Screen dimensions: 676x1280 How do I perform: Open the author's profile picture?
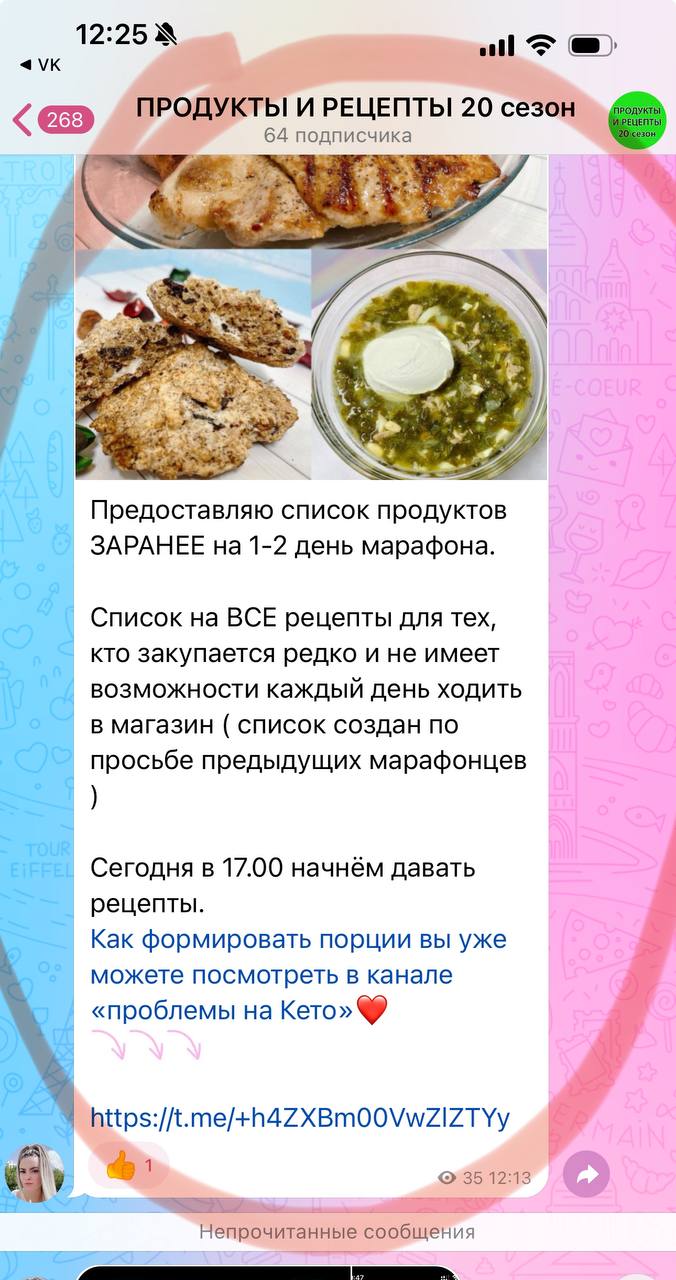tap(35, 1173)
